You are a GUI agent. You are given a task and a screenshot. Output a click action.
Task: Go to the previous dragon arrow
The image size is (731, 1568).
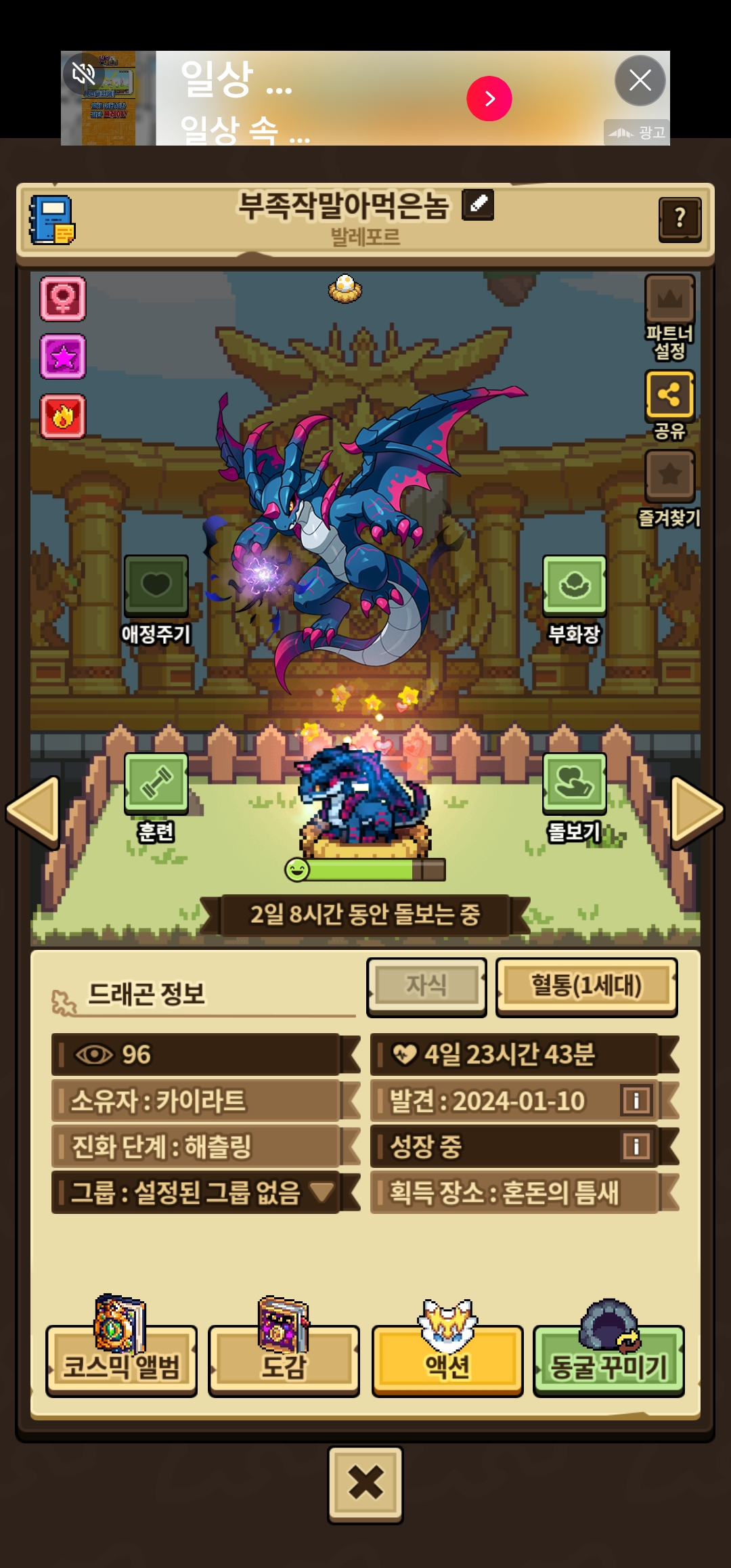(33, 811)
